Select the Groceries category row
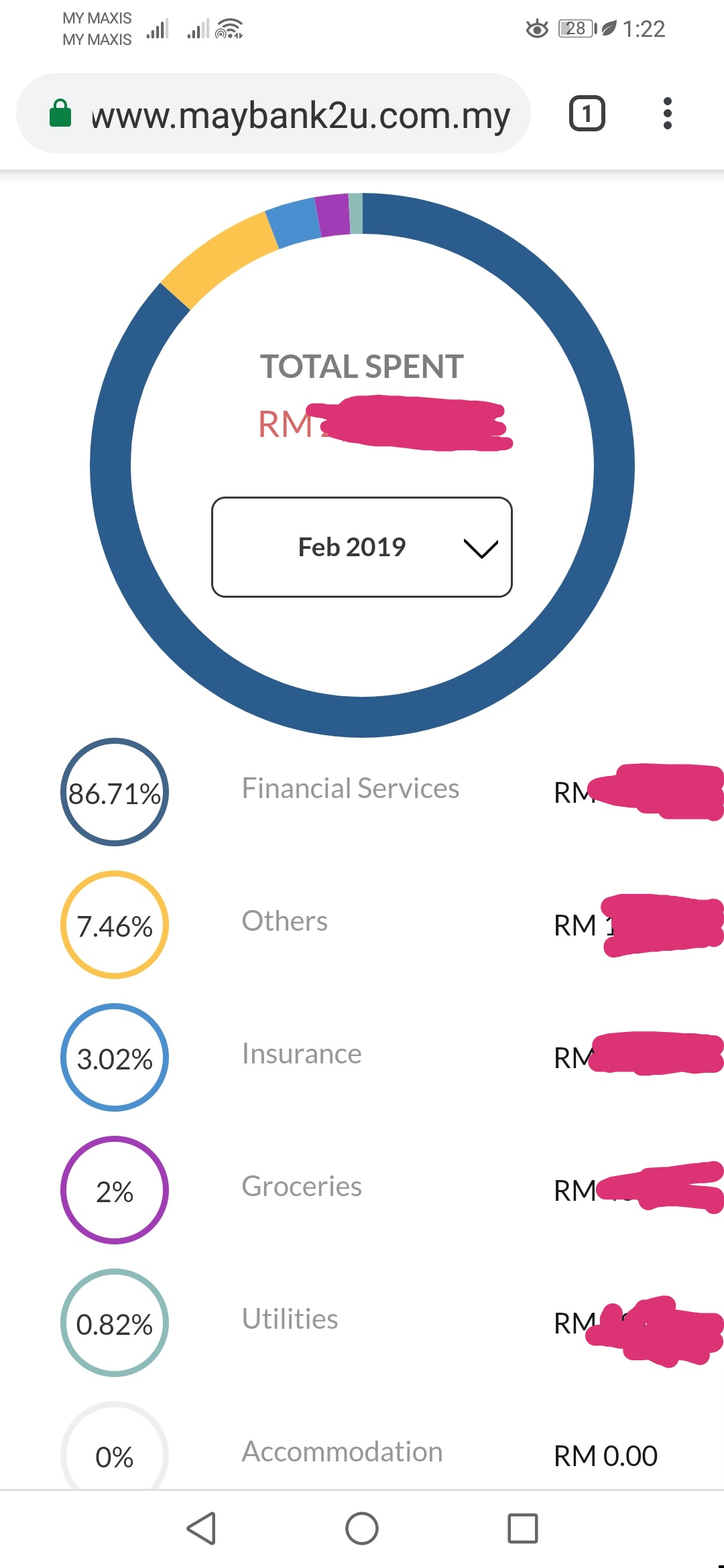Image resolution: width=724 pixels, height=1568 pixels. pyautogui.click(x=362, y=1190)
